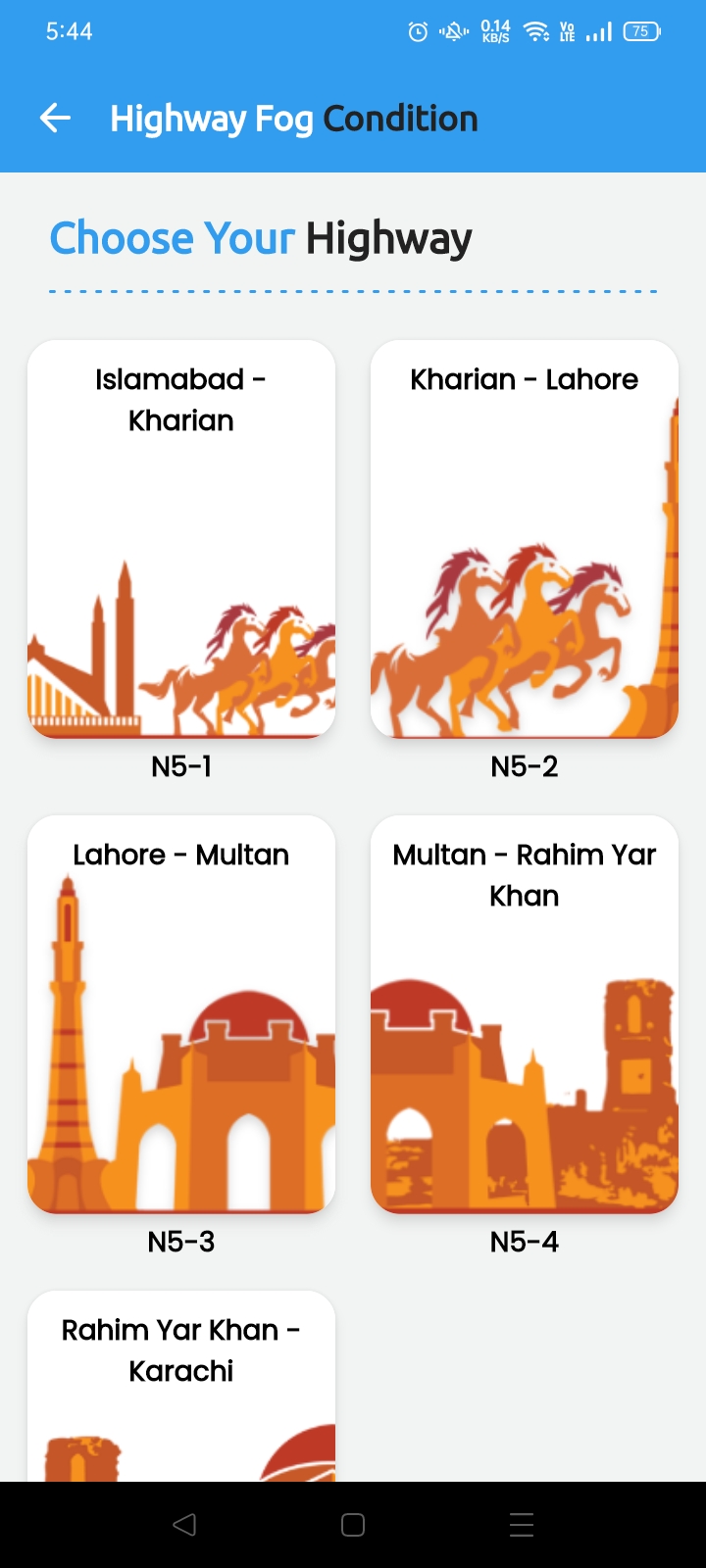
Task: Choose the Lahore - Multan highway card
Action: click(x=181, y=1014)
